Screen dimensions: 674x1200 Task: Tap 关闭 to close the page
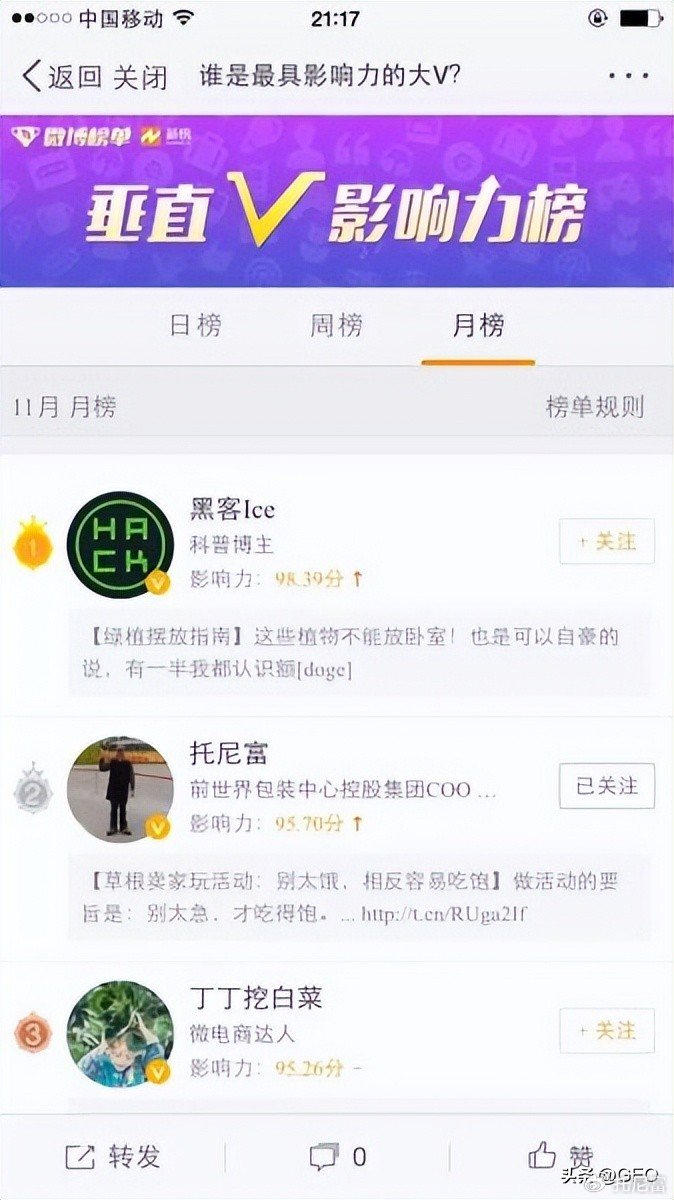(x=139, y=77)
